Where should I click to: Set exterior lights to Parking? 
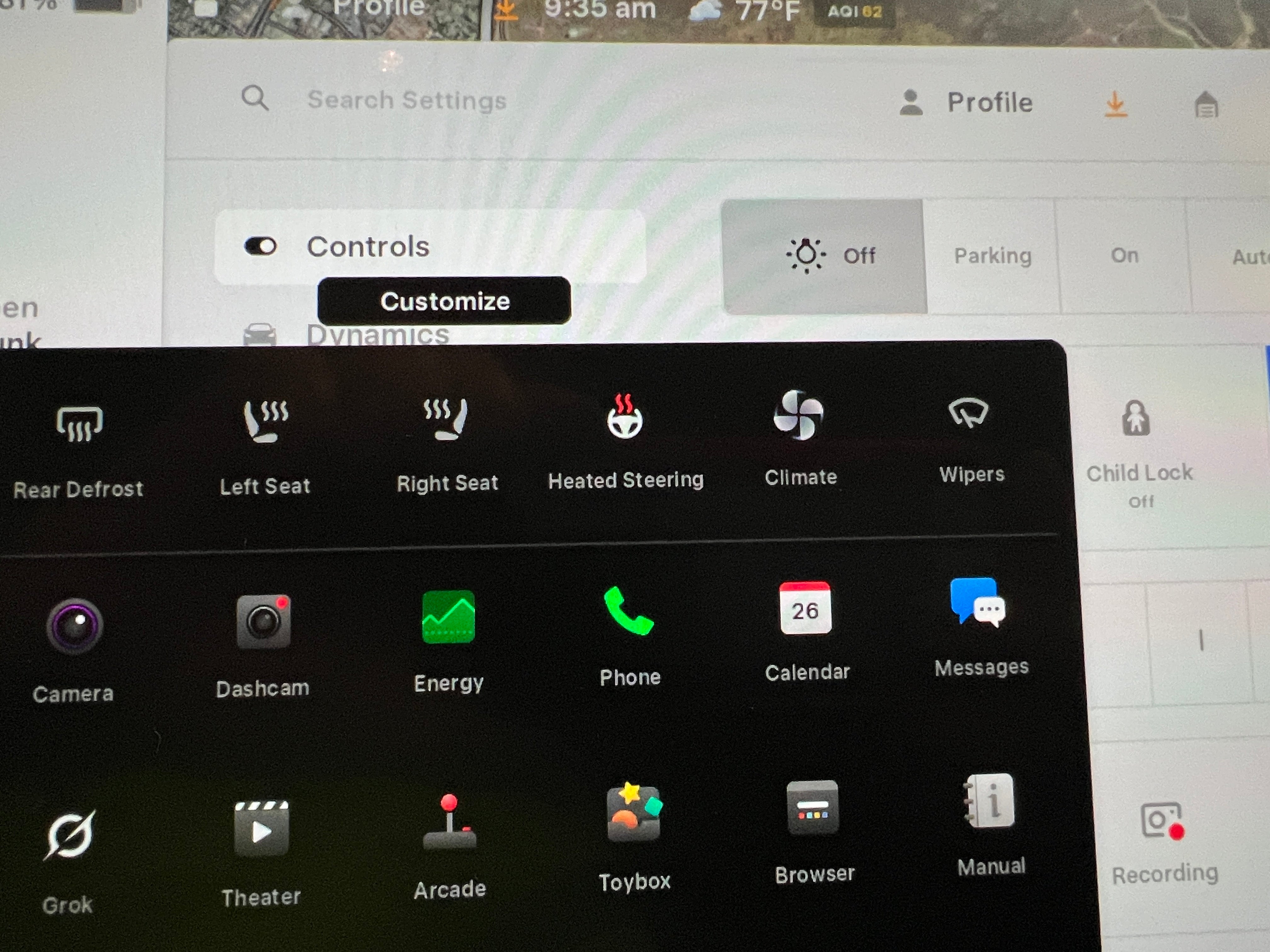click(992, 256)
